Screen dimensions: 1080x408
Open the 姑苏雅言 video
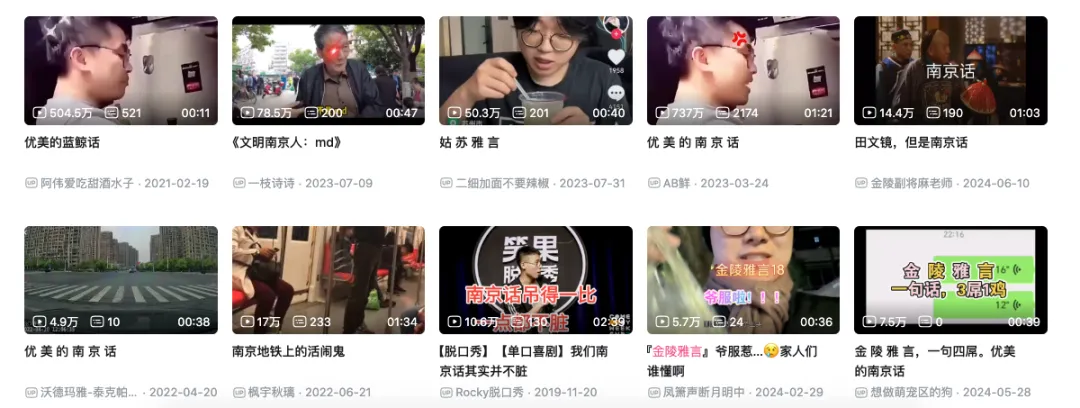coord(535,70)
